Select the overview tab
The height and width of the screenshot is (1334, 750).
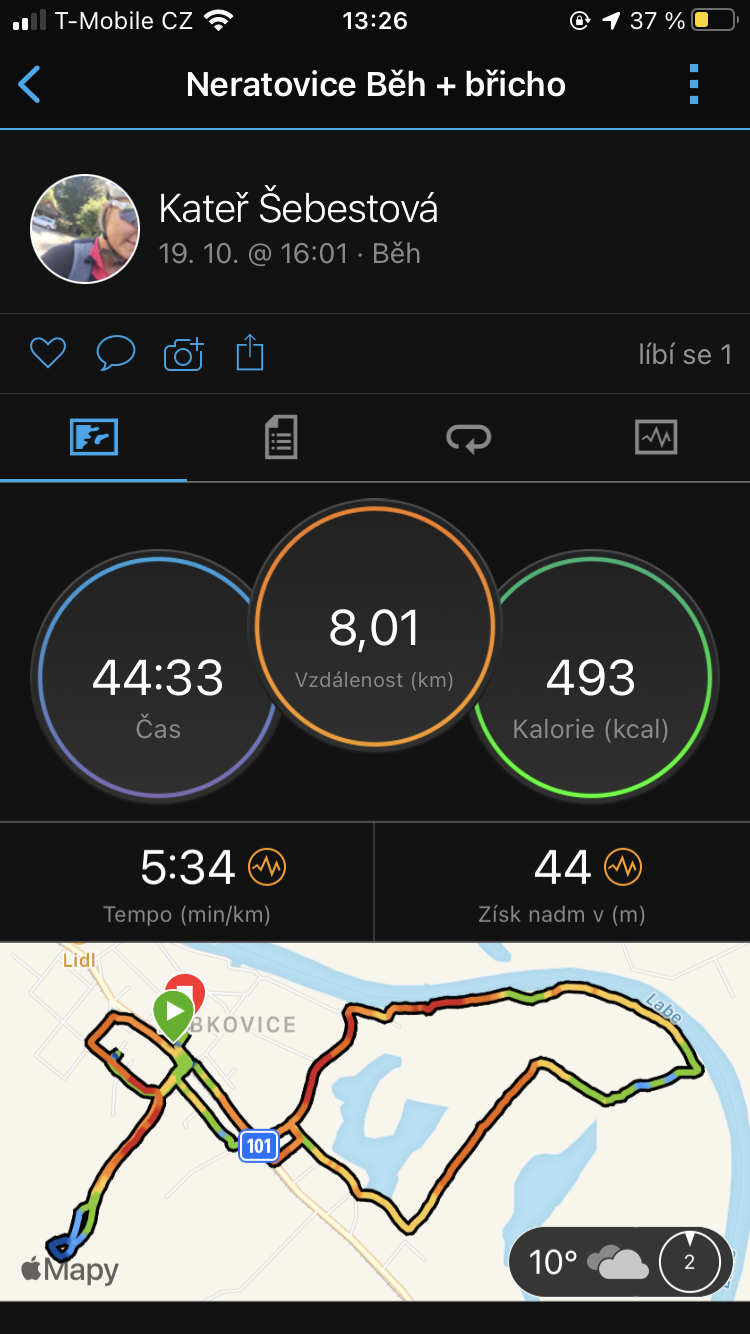point(94,438)
